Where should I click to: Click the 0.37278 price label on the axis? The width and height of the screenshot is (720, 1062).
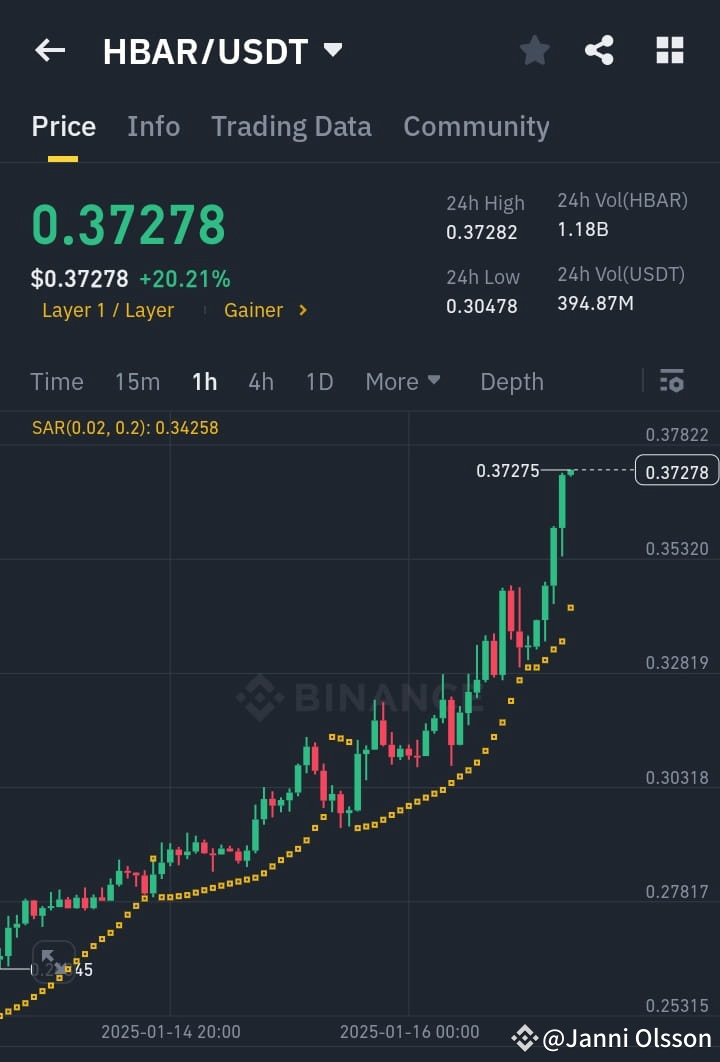tap(677, 471)
